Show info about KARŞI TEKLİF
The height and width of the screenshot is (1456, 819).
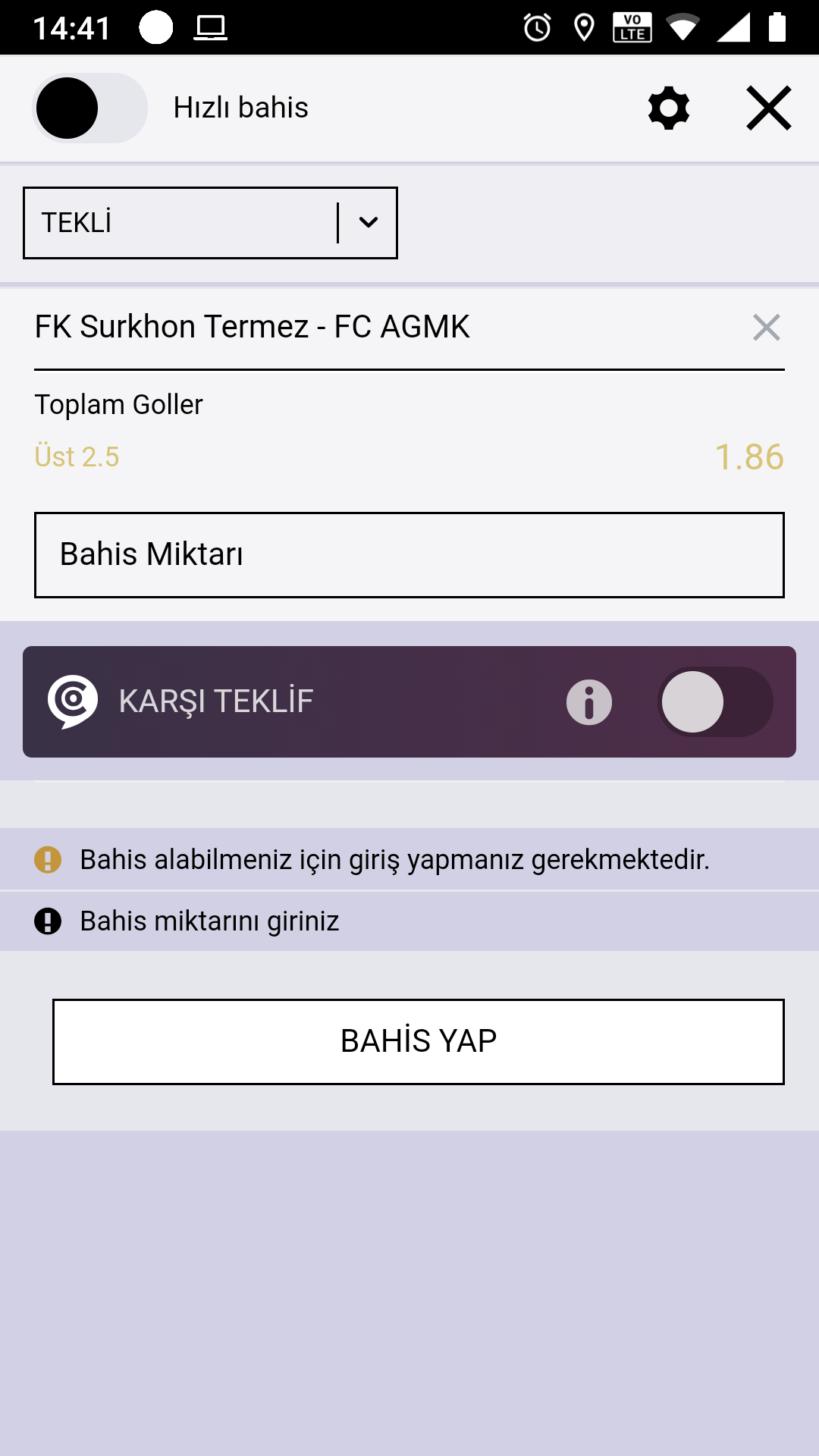point(589,702)
